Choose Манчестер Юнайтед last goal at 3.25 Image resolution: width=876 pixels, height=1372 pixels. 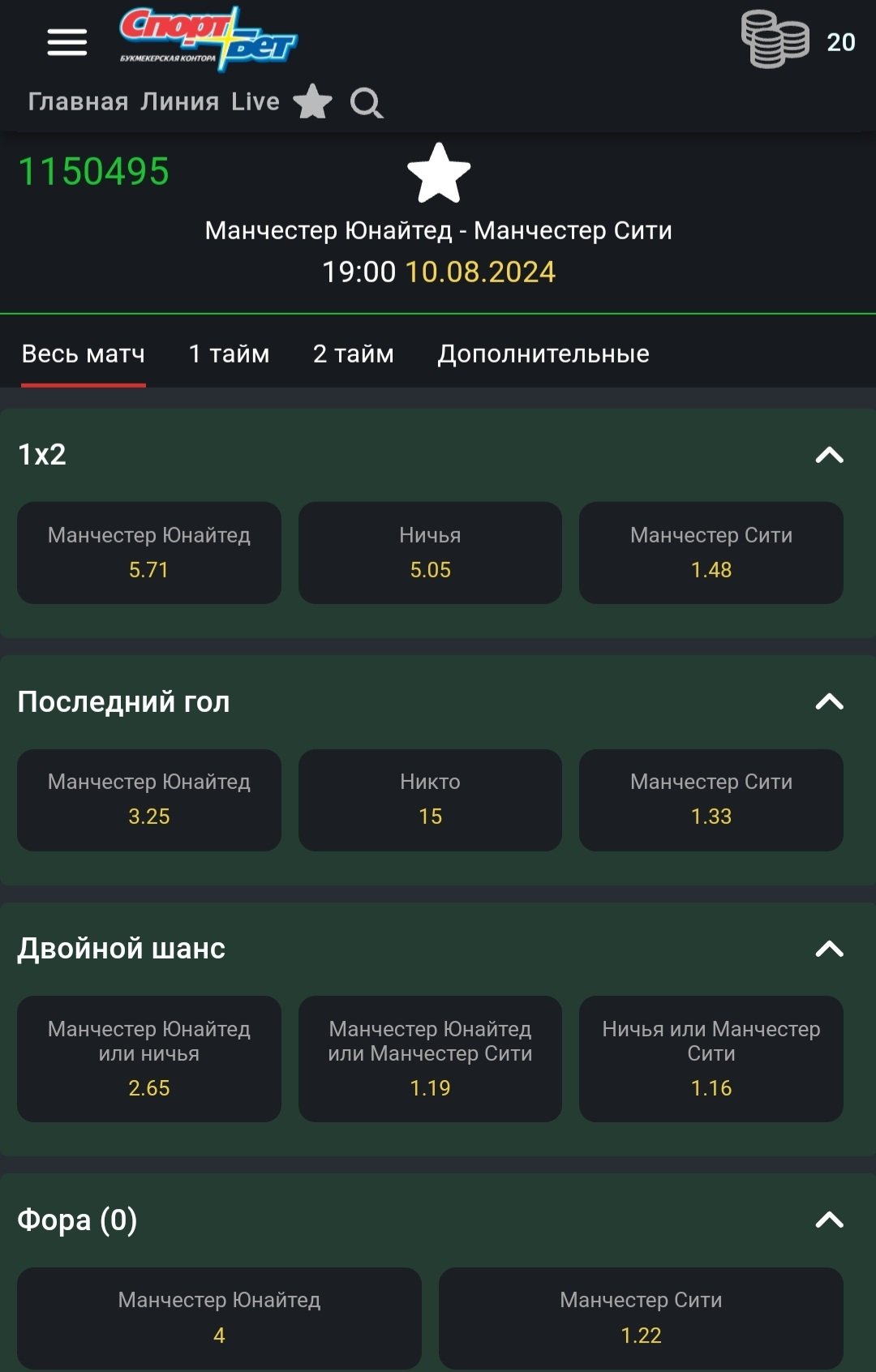coord(149,800)
